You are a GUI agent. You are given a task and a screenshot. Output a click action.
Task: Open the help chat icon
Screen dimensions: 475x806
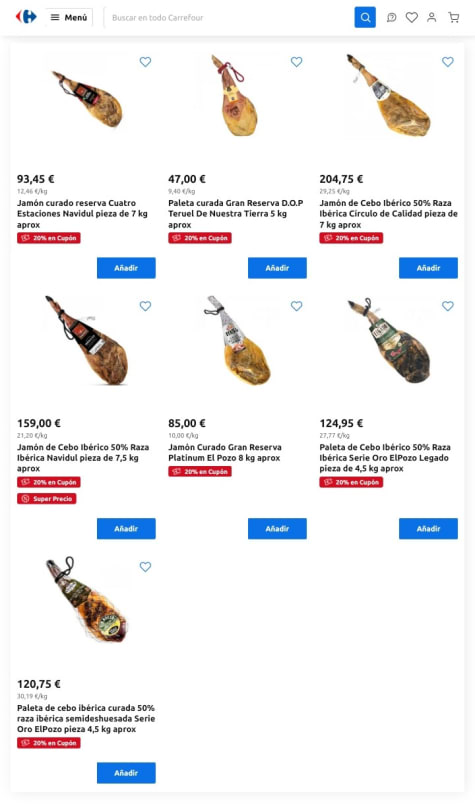(392, 17)
